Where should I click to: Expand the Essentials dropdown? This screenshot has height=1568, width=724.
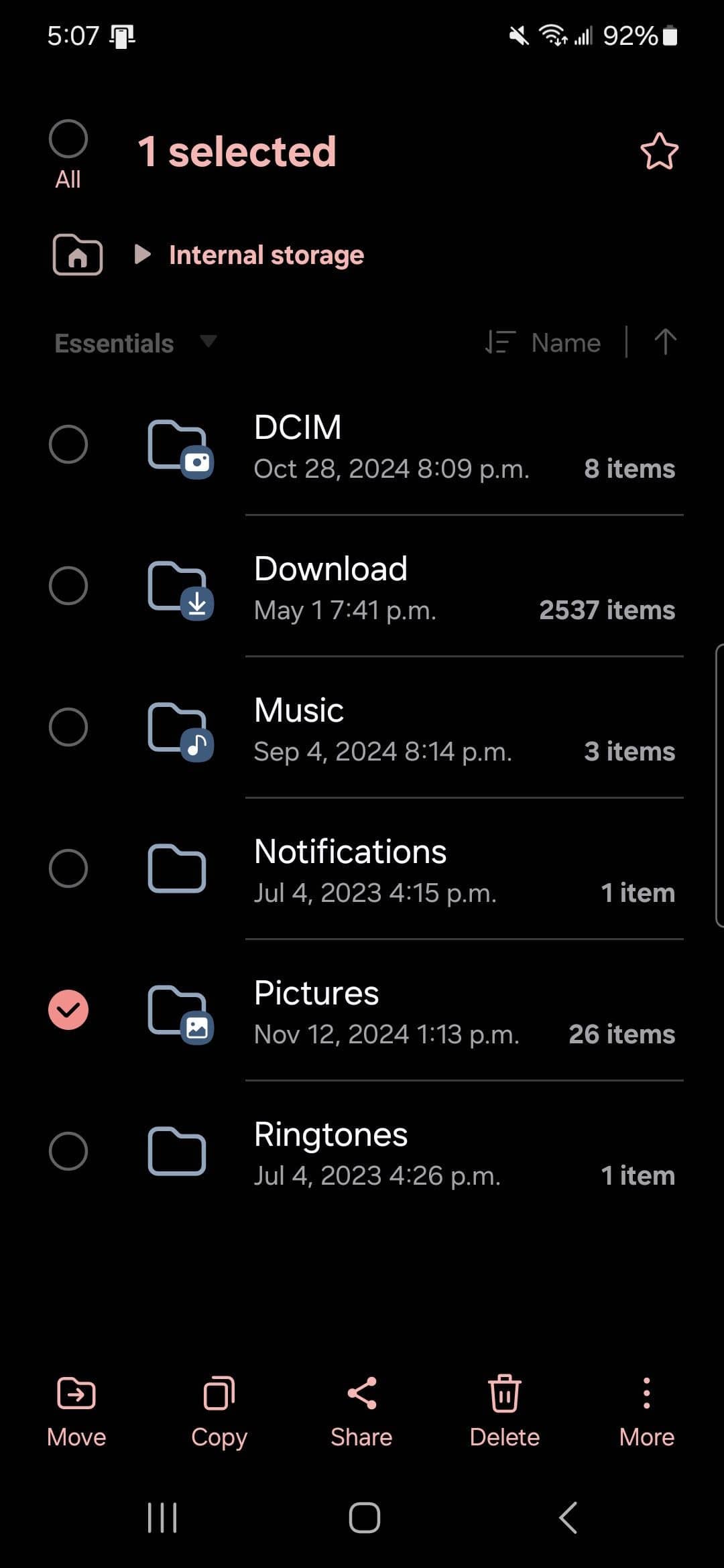[135, 343]
